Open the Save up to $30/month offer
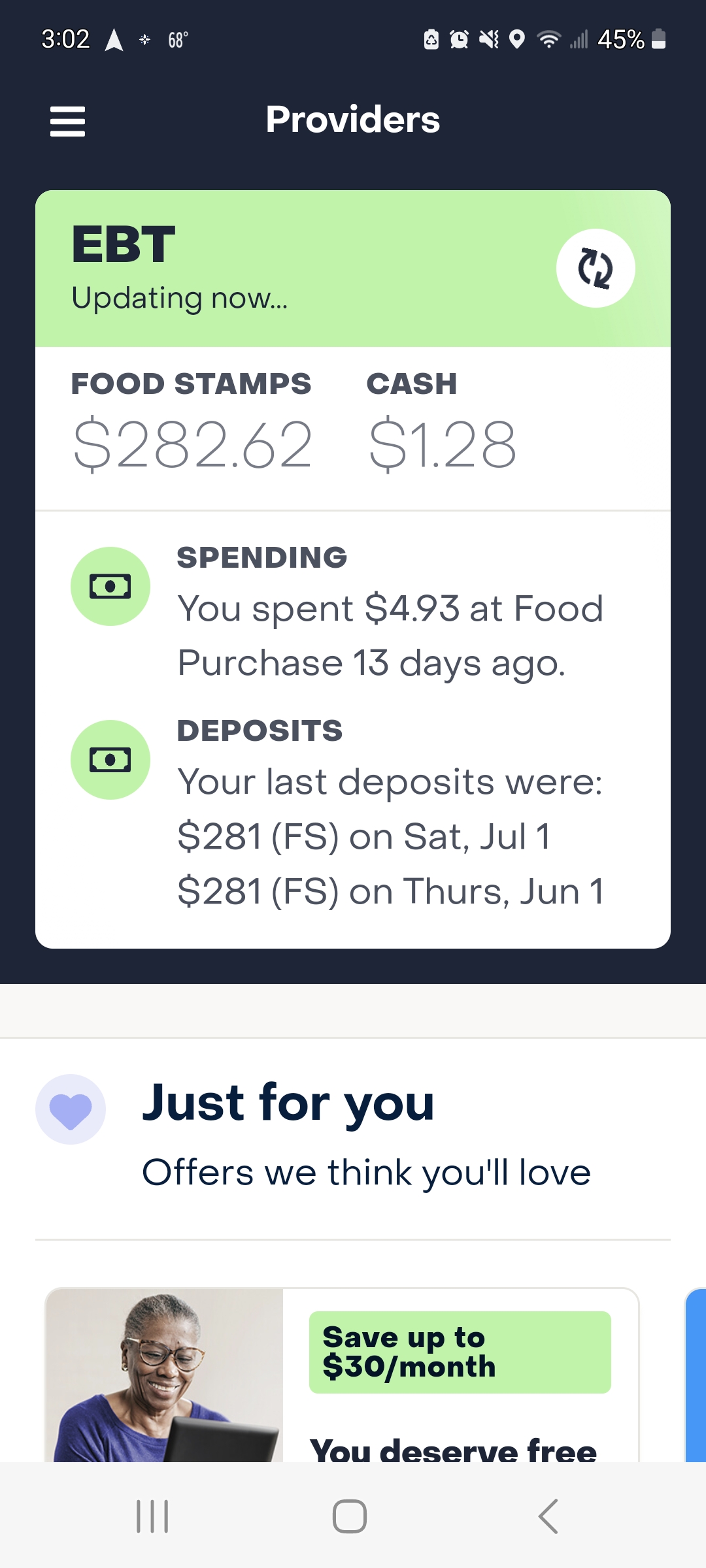 click(x=342, y=1375)
